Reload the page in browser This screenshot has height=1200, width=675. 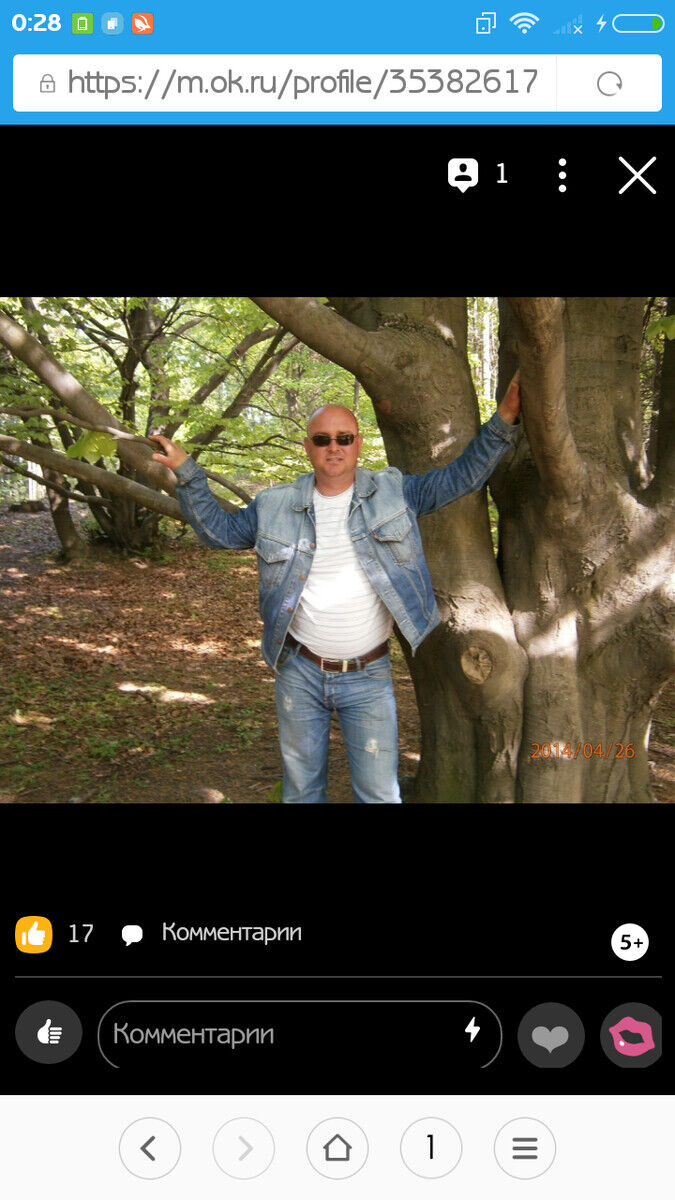click(609, 83)
